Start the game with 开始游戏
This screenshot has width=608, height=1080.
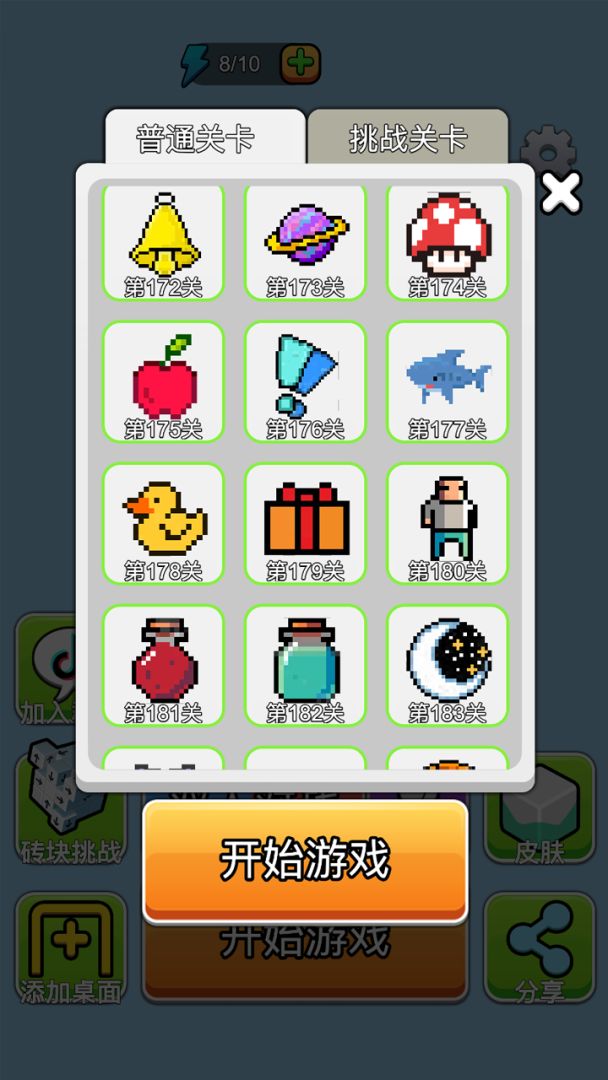point(305,860)
